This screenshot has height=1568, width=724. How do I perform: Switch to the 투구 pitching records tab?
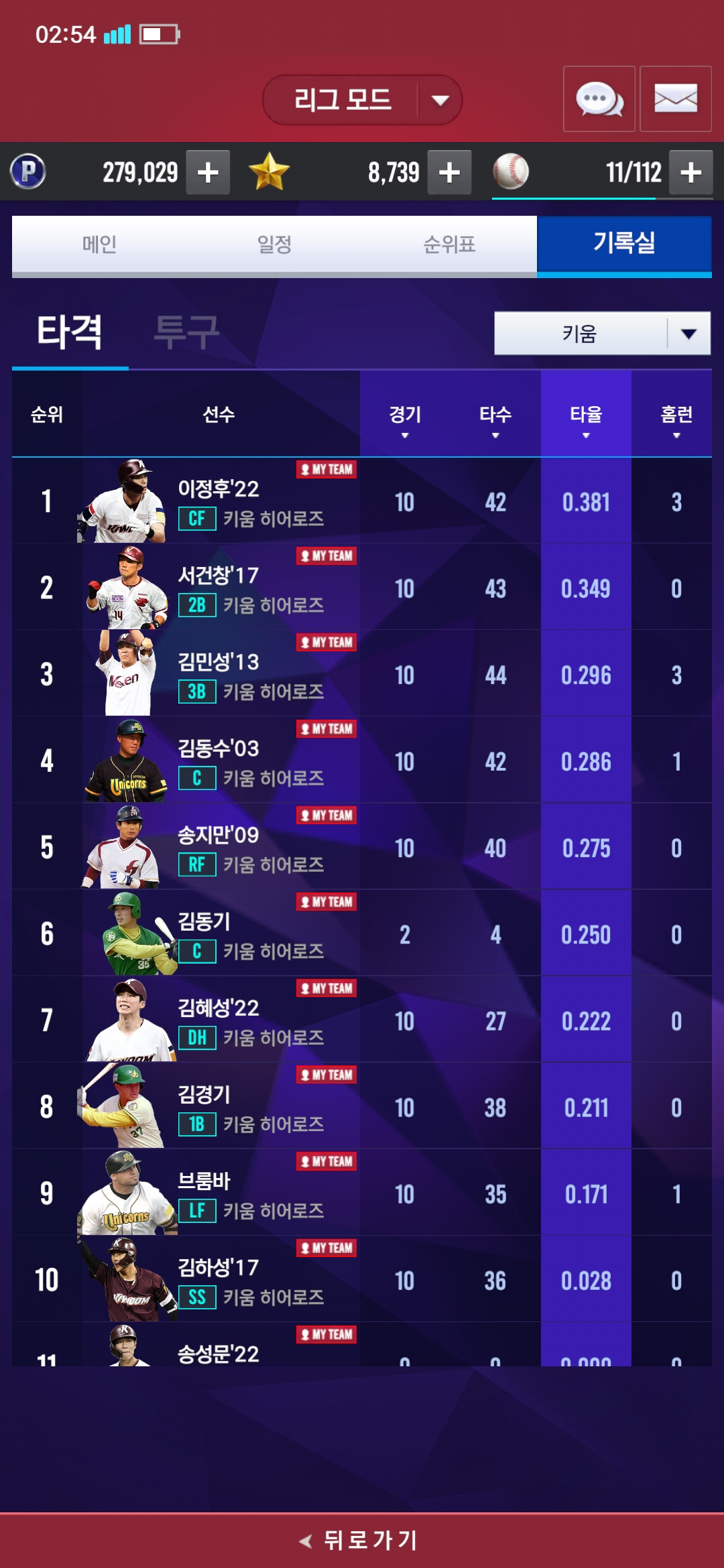coord(186,332)
